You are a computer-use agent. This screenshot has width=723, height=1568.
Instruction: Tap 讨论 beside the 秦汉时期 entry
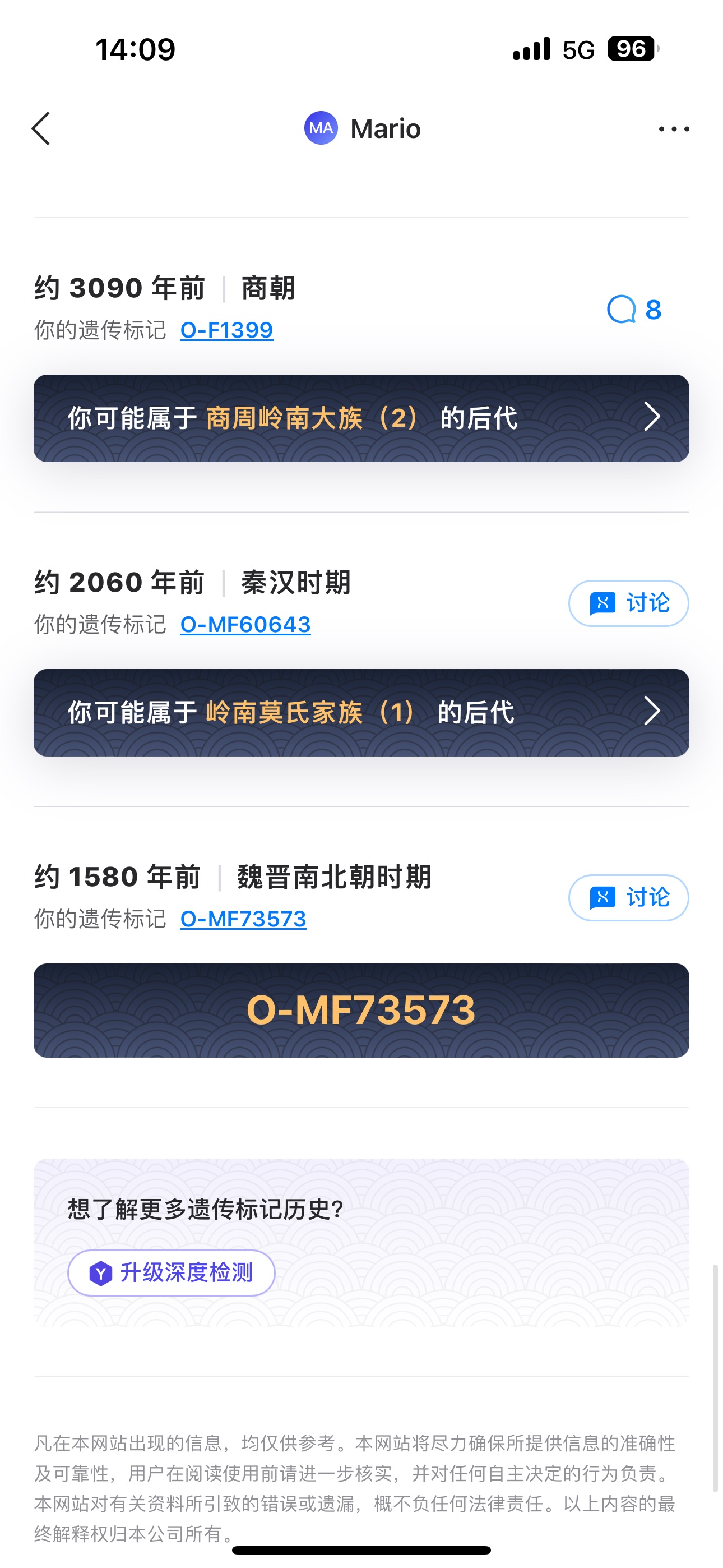click(629, 603)
